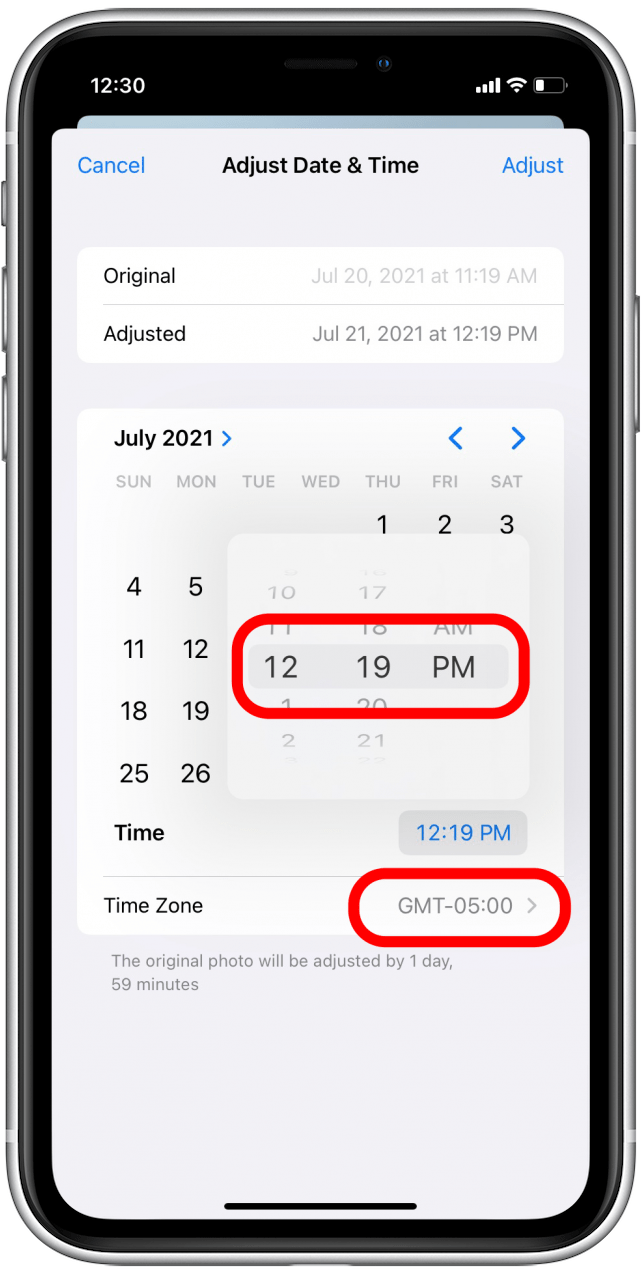Select July 3 in the calendar
Viewport: 642px width, 1274px height.
pyautogui.click(x=507, y=523)
